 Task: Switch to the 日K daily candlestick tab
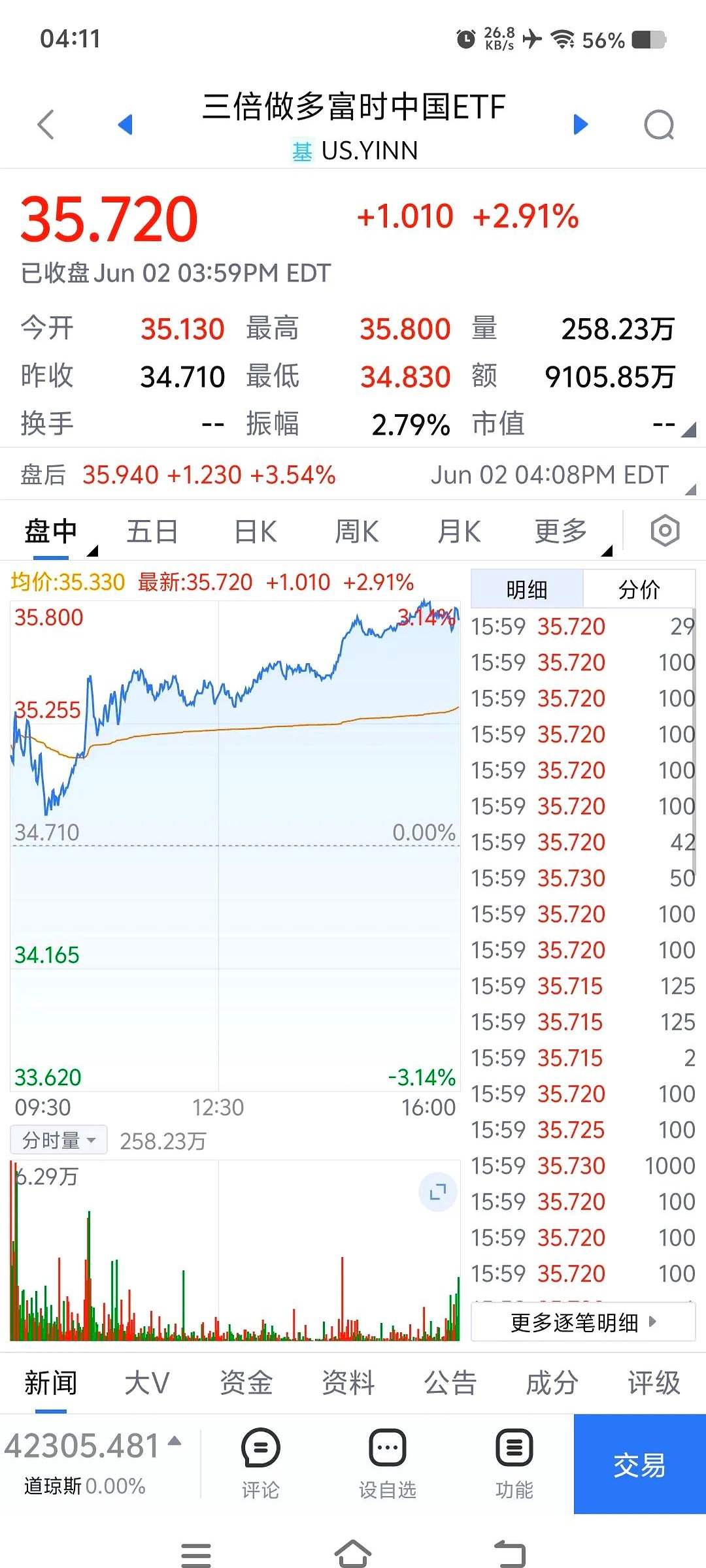[x=254, y=531]
